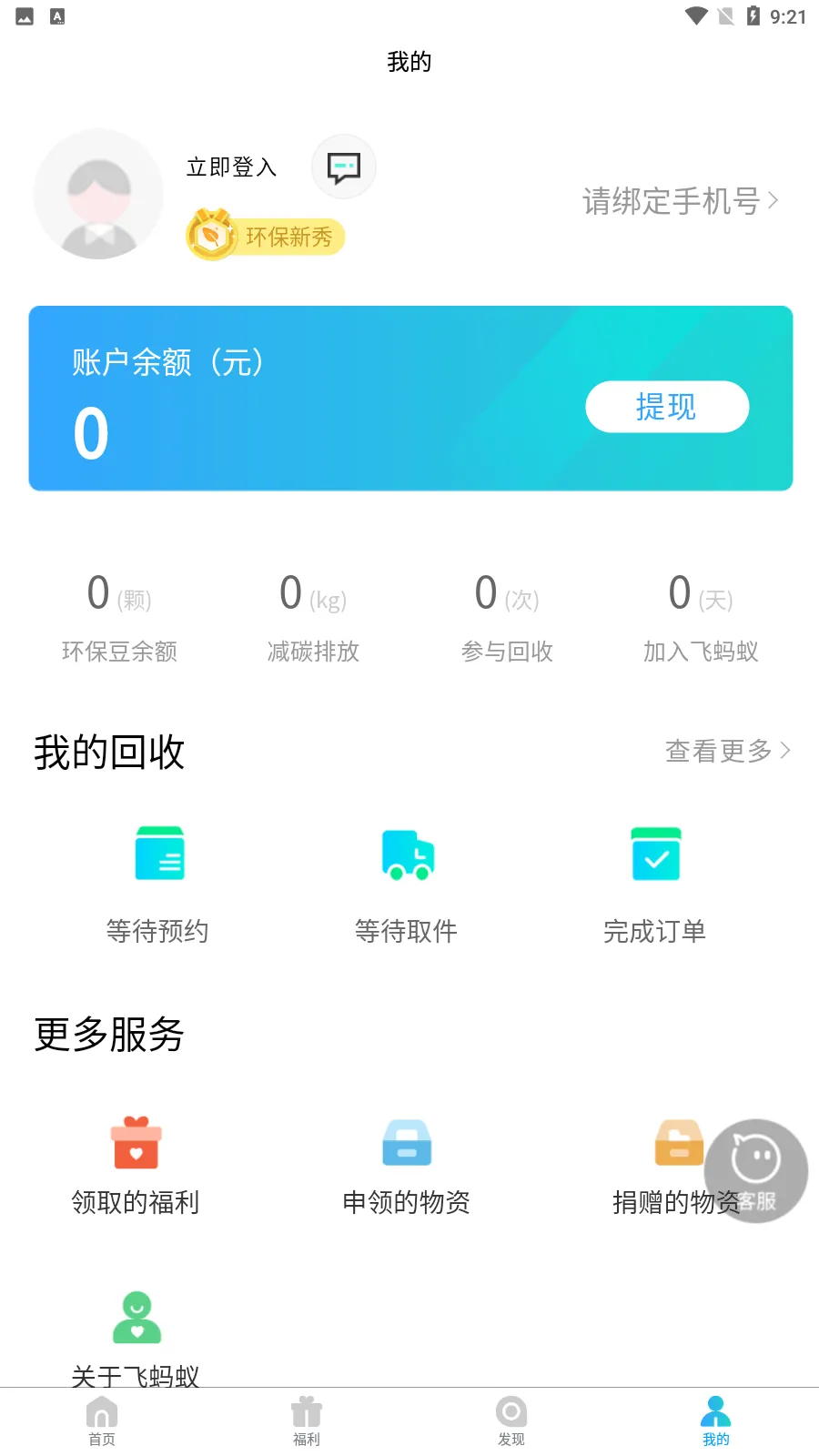819x1456 pixels.
Task: Open the 环保新秀 badge label
Action: coord(266,236)
